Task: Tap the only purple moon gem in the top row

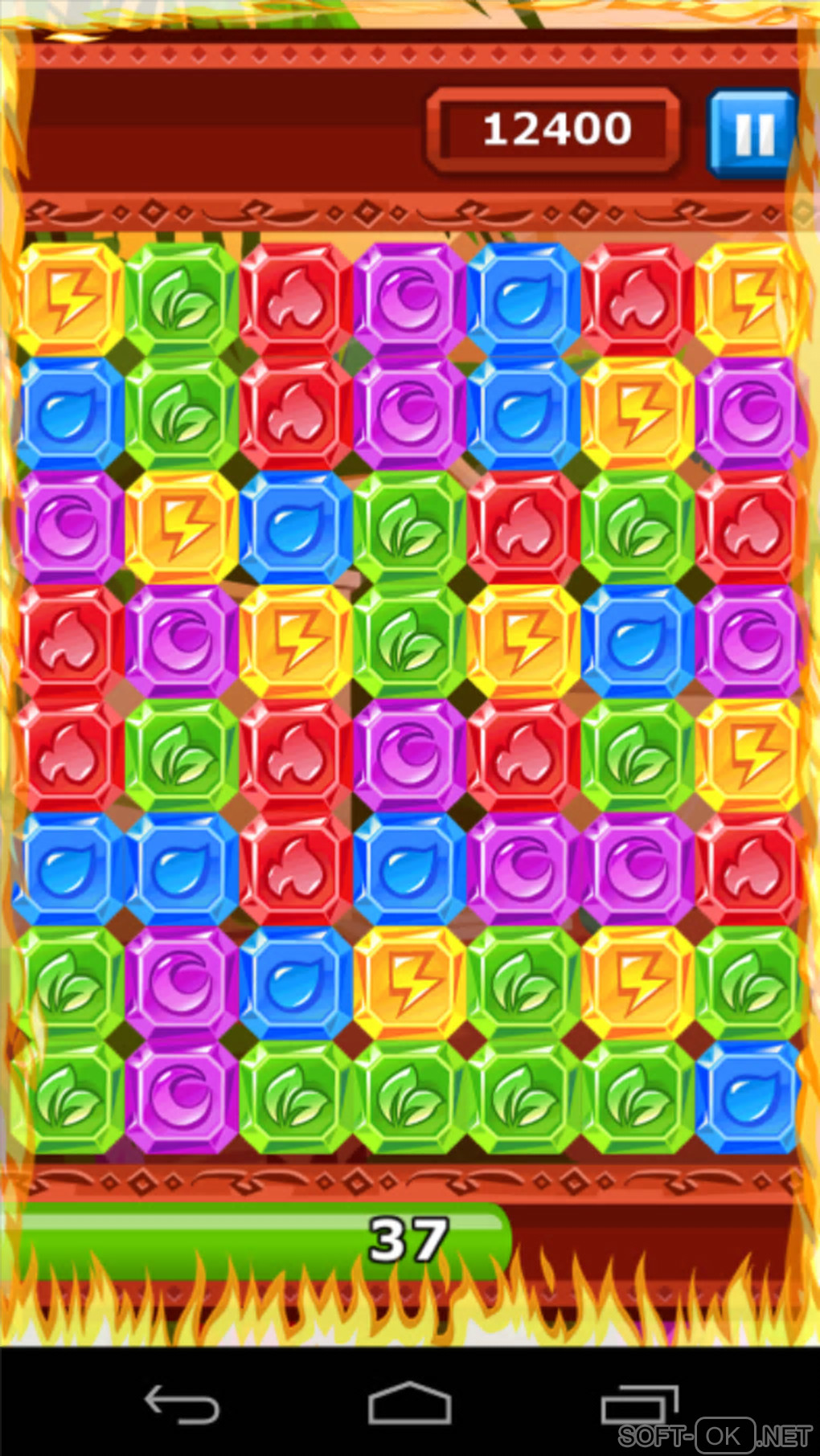Action: click(410, 299)
